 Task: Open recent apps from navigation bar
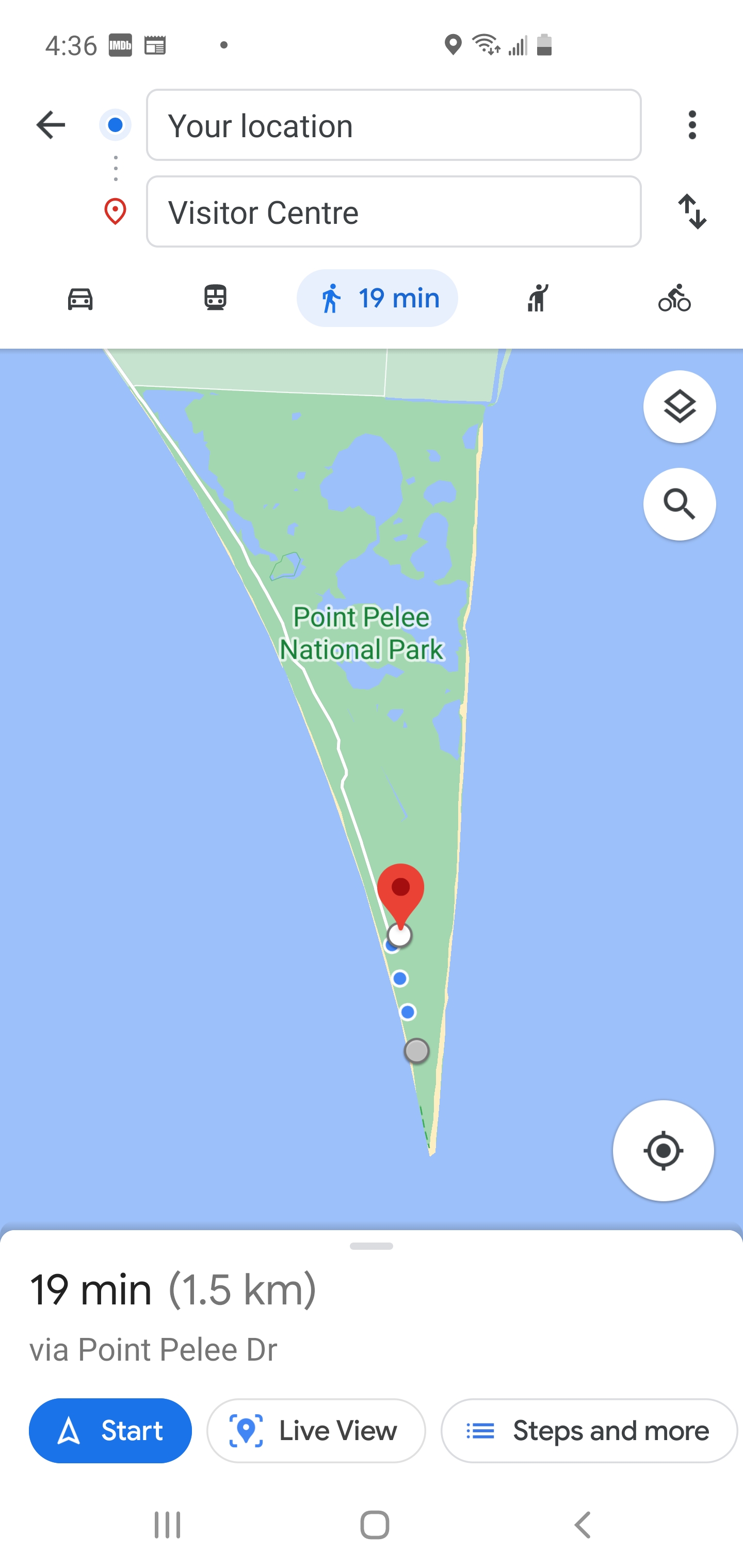(x=167, y=1525)
